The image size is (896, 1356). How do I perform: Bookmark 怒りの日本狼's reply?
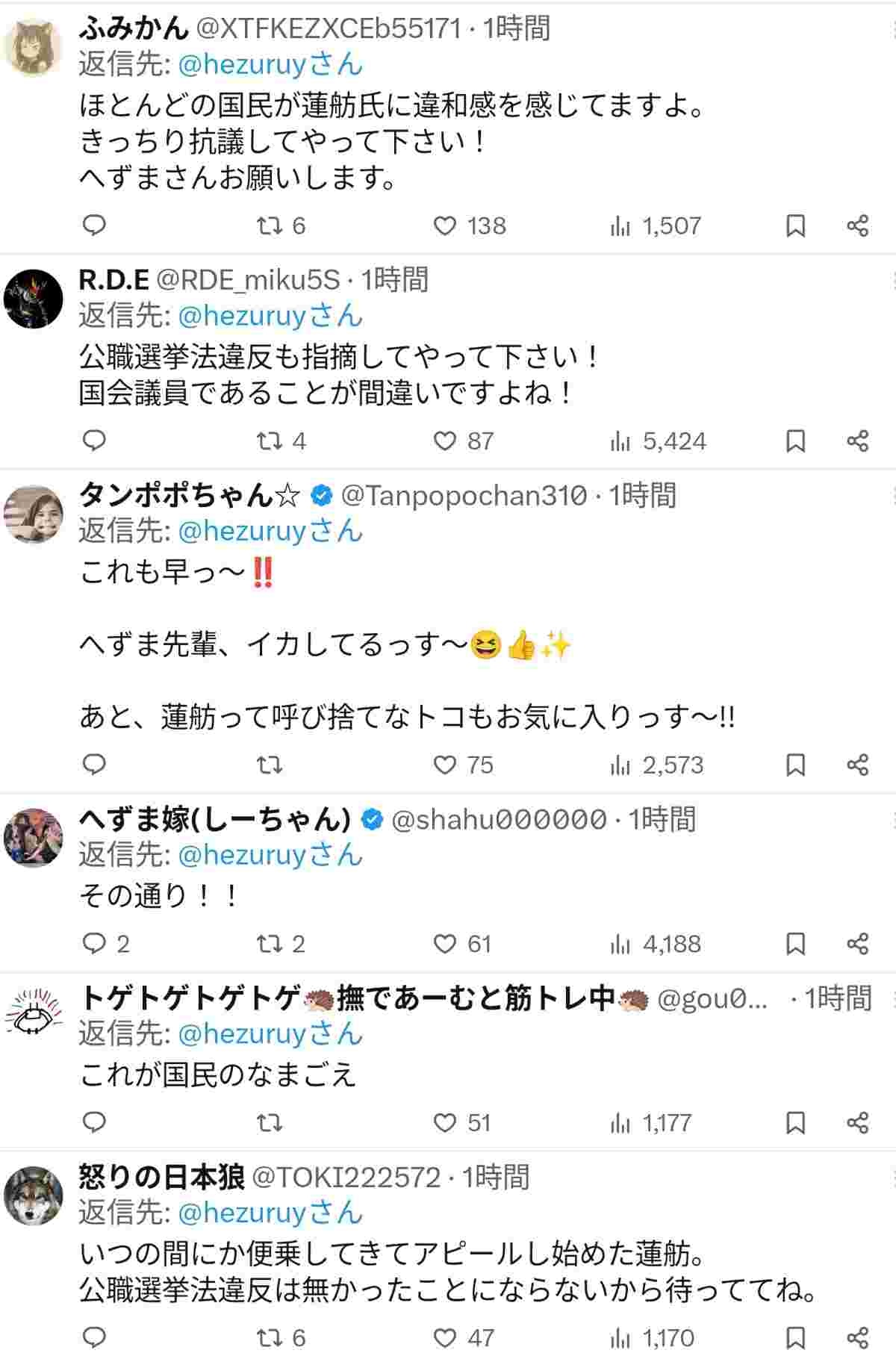[x=796, y=1337]
